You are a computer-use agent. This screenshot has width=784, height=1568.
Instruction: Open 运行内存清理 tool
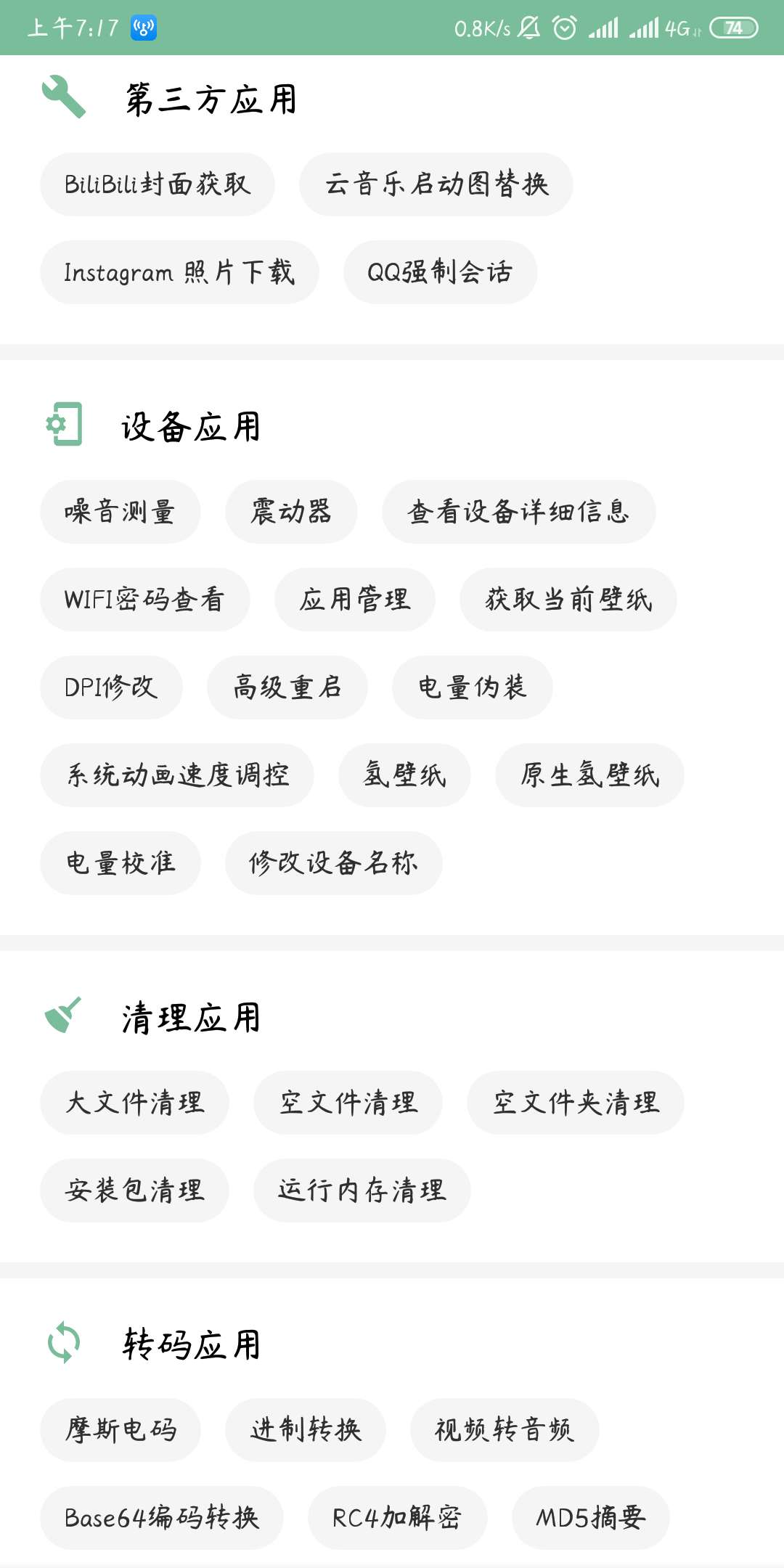click(362, 1191)
